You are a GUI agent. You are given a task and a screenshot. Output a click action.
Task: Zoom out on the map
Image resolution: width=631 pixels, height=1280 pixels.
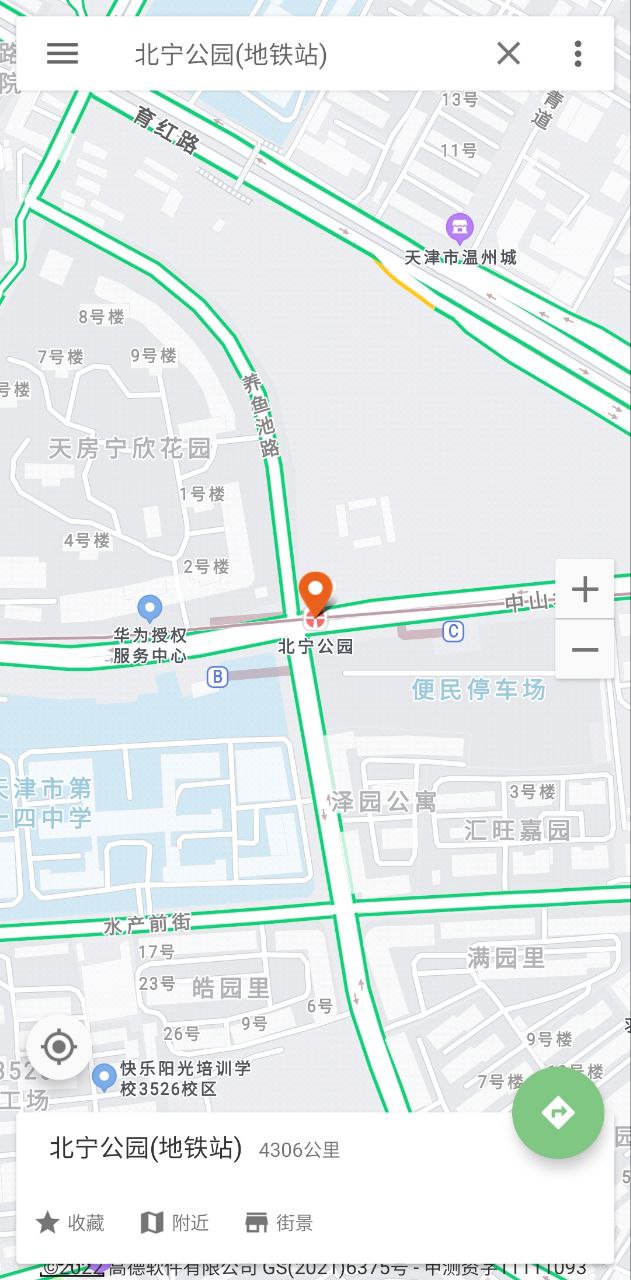[585, 650]
